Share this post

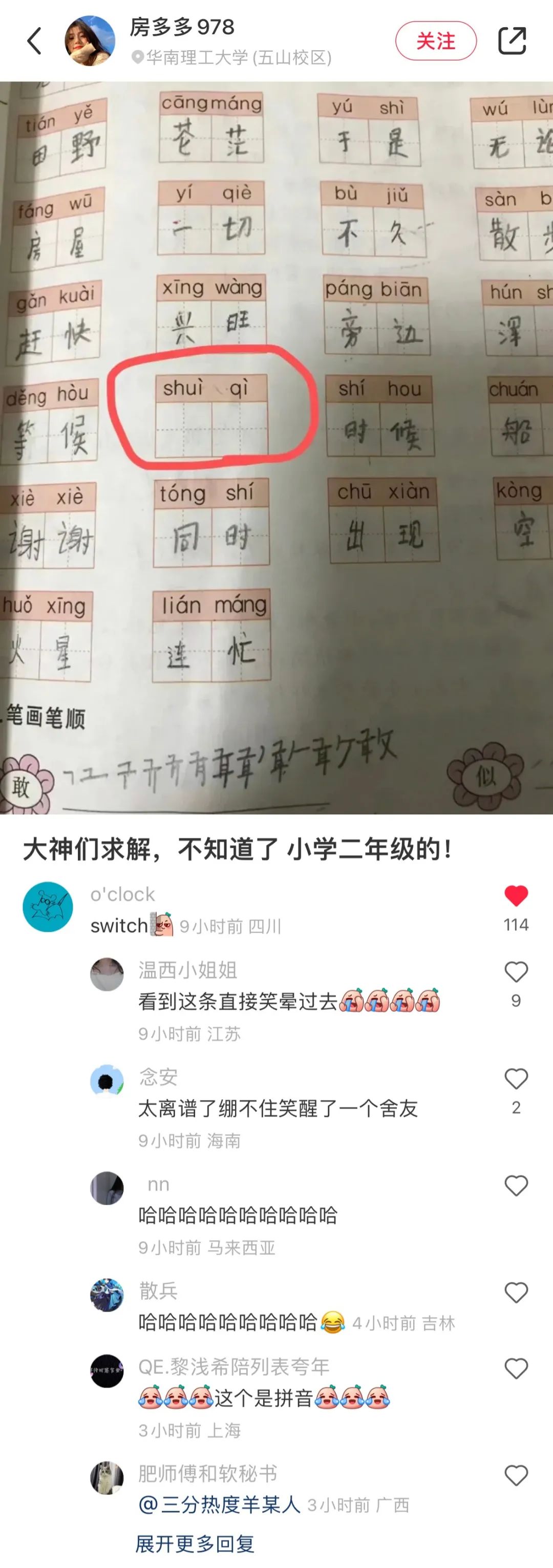tap(512, 41)
